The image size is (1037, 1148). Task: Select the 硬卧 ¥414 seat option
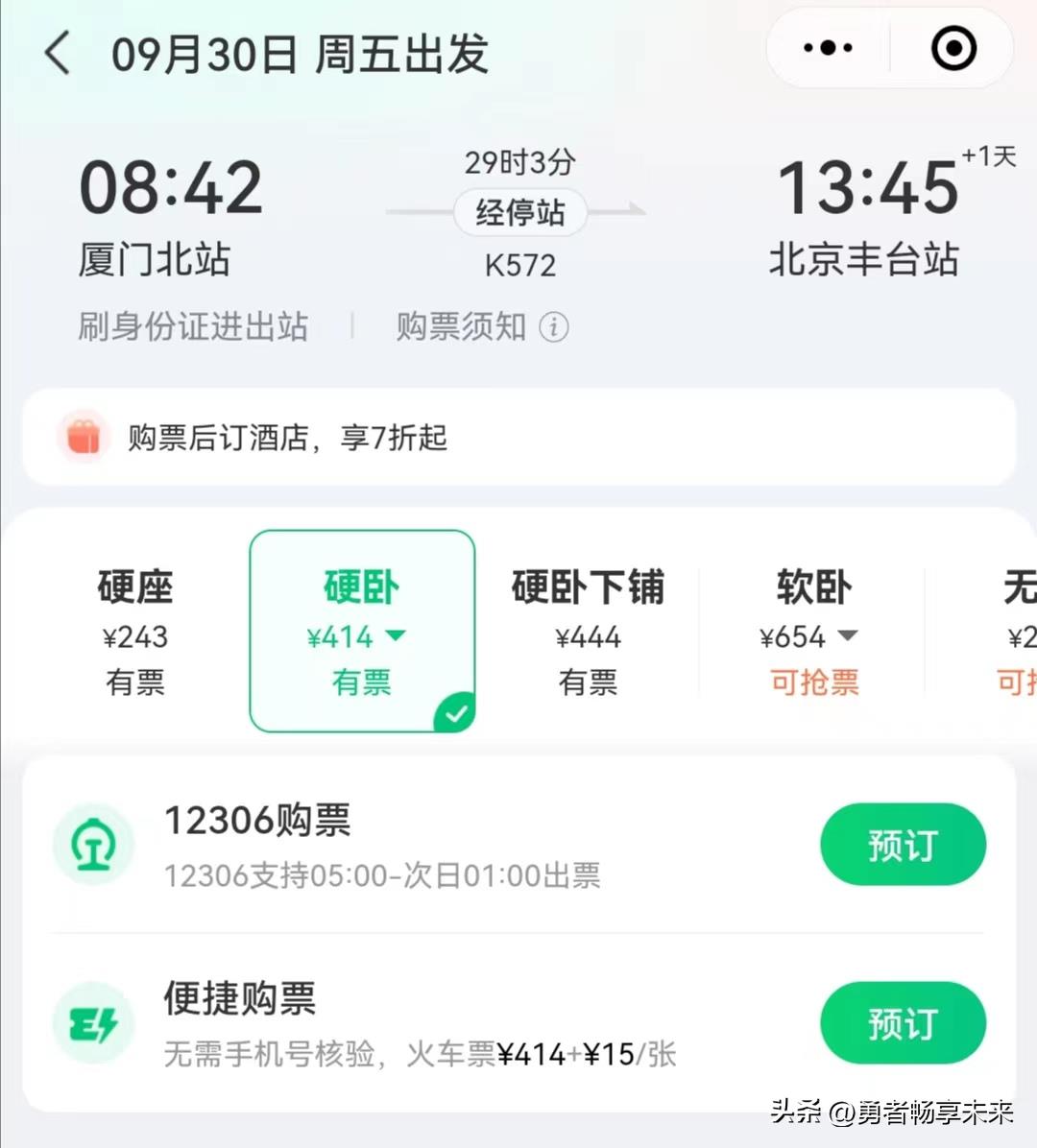point(362,632)
